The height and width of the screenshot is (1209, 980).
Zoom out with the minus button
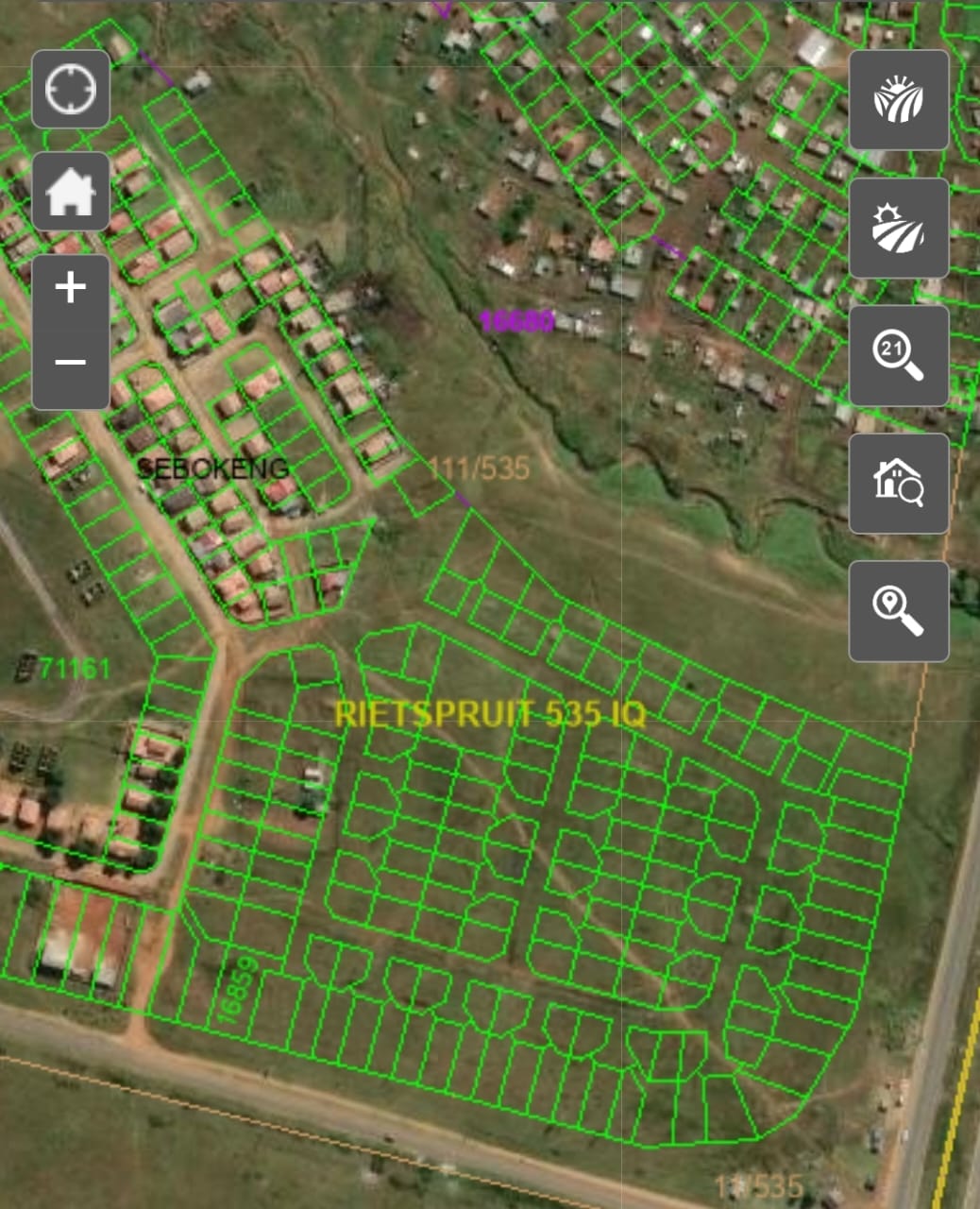click(x=71, y=363)
